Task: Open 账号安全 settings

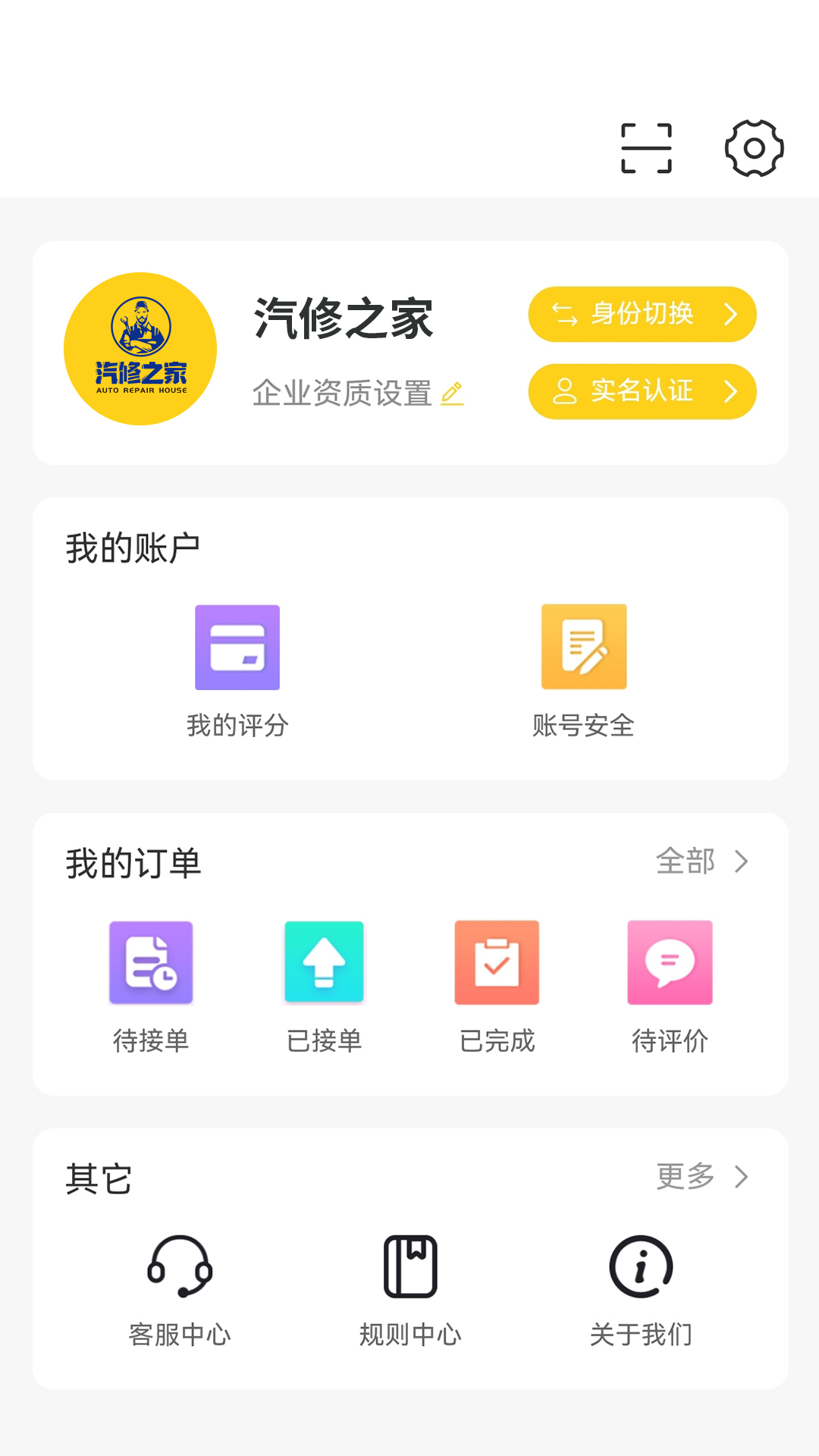Action: [583, 671]
